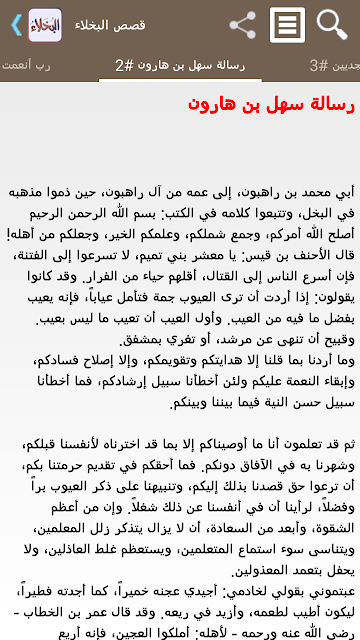Switch to the رب أنعمت tab

point(25,66)
